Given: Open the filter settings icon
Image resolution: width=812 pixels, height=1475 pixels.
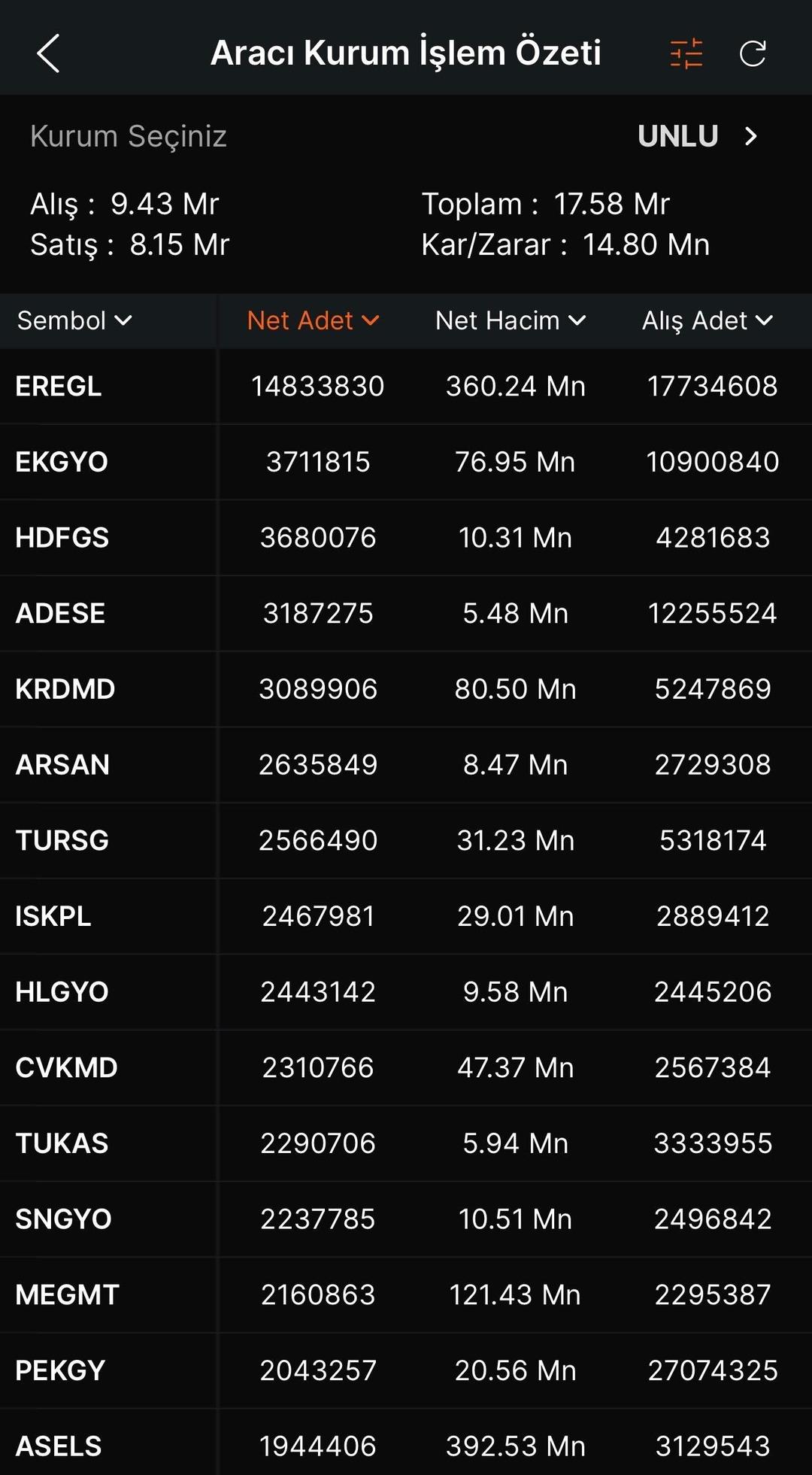Looking at the screenshot, I should click(x=686, y=53).
